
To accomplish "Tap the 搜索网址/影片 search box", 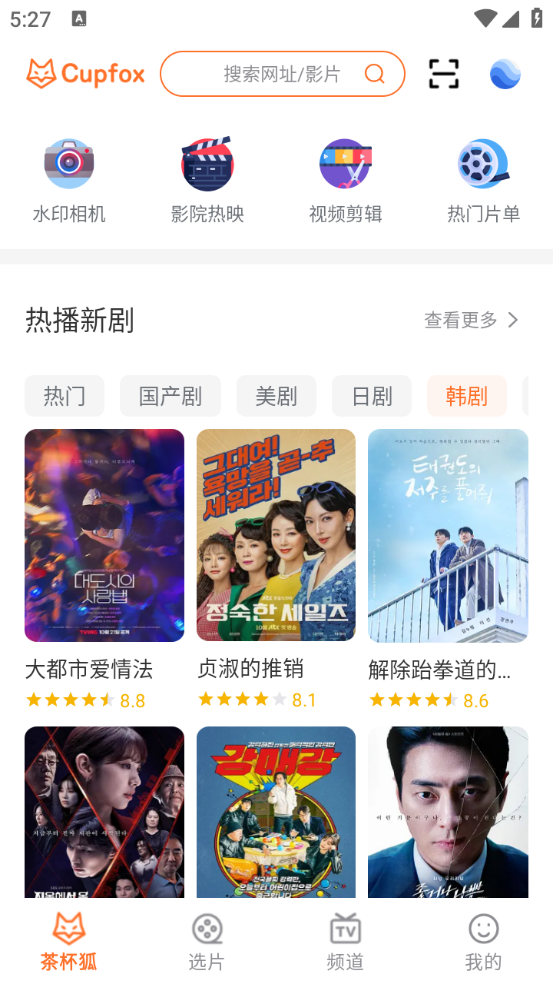I will [x=282, y=74].
